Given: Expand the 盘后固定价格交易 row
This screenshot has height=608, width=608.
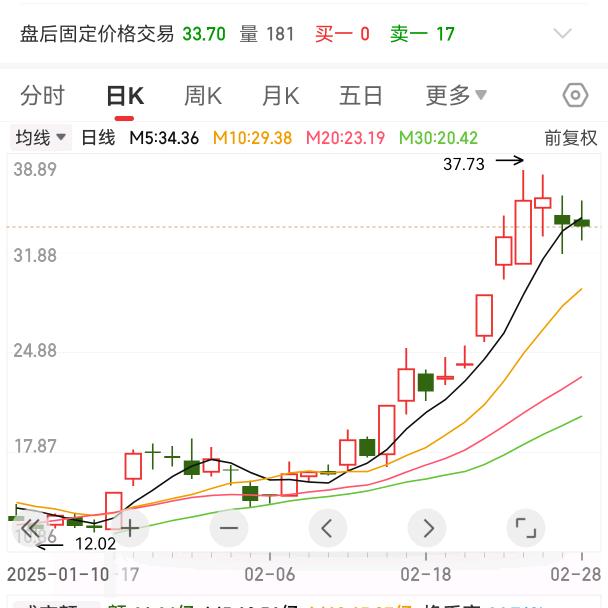Looking at the screenshot, I should 562,34.
